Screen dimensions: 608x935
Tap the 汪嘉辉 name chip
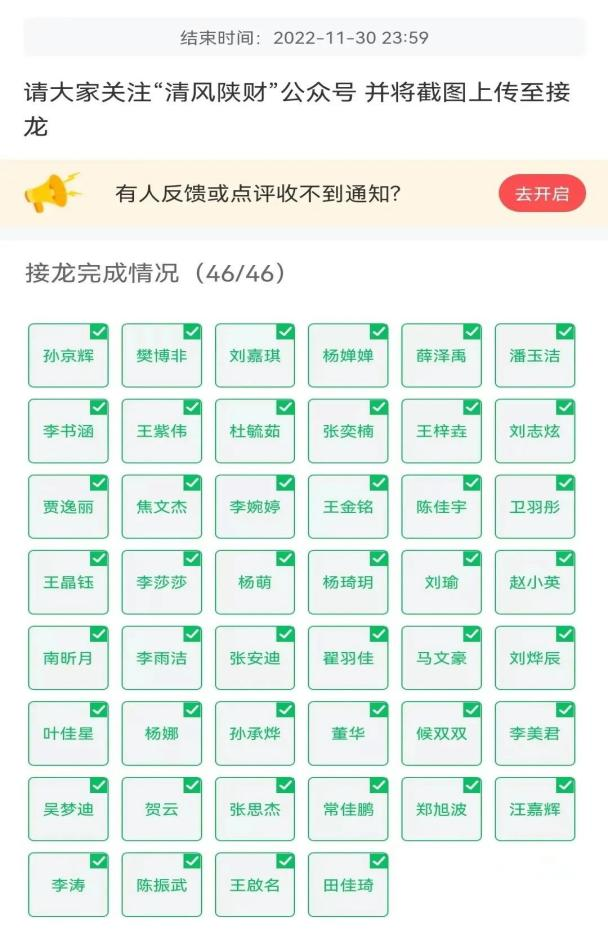click(535, 809)
